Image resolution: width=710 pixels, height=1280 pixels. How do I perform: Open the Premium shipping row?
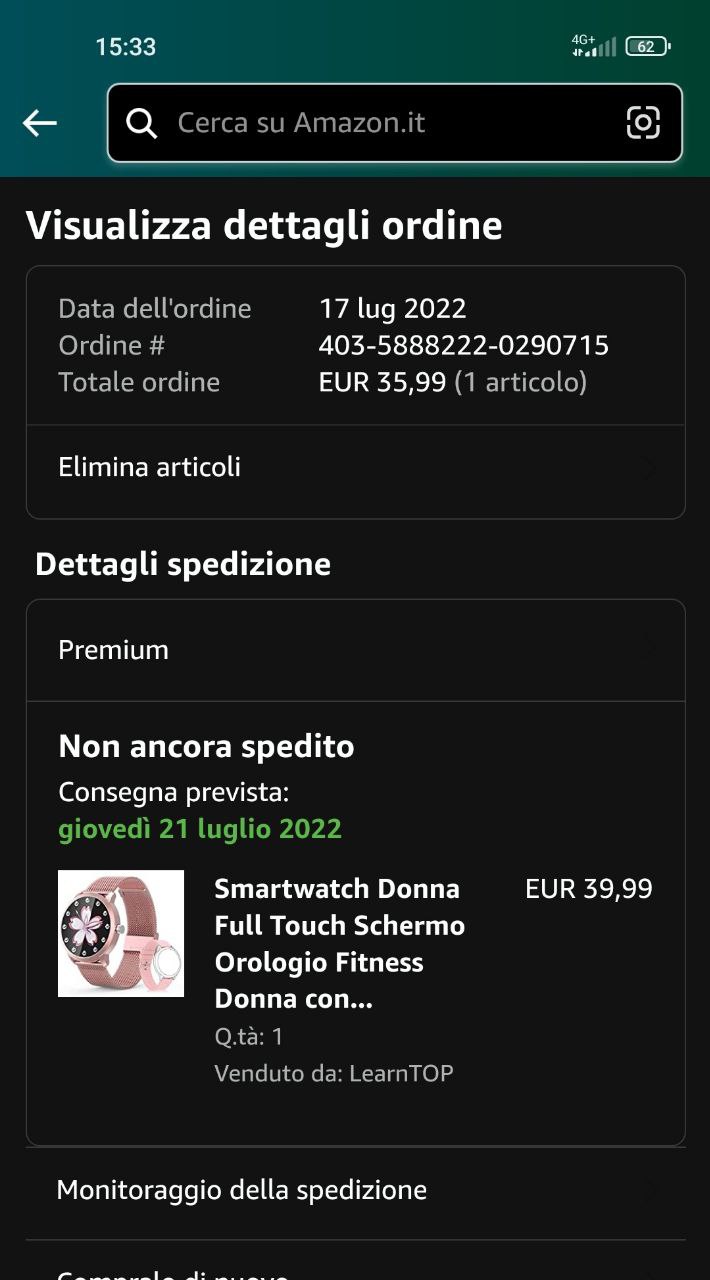point(355,650)
